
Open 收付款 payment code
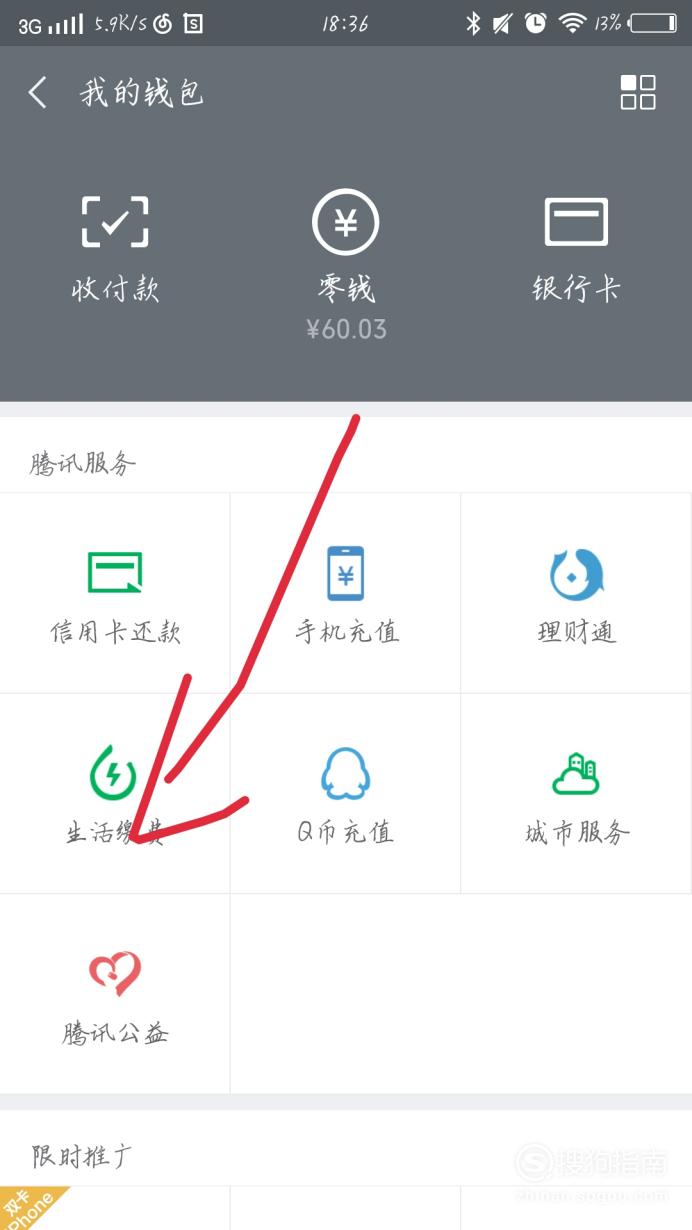(115, 248)
